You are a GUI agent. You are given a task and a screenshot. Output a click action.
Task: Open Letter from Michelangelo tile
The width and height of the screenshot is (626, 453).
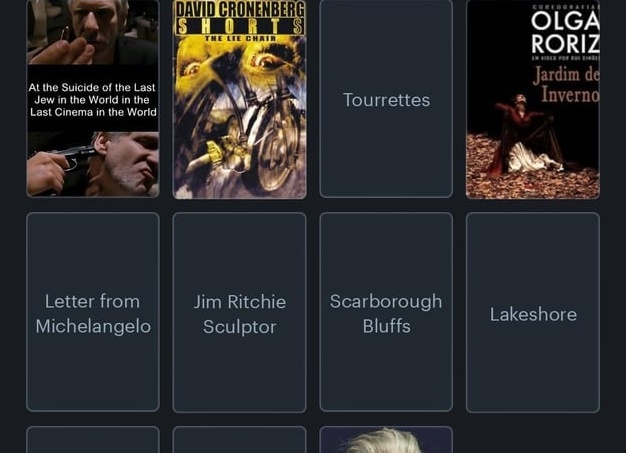(x=92, y=312)
